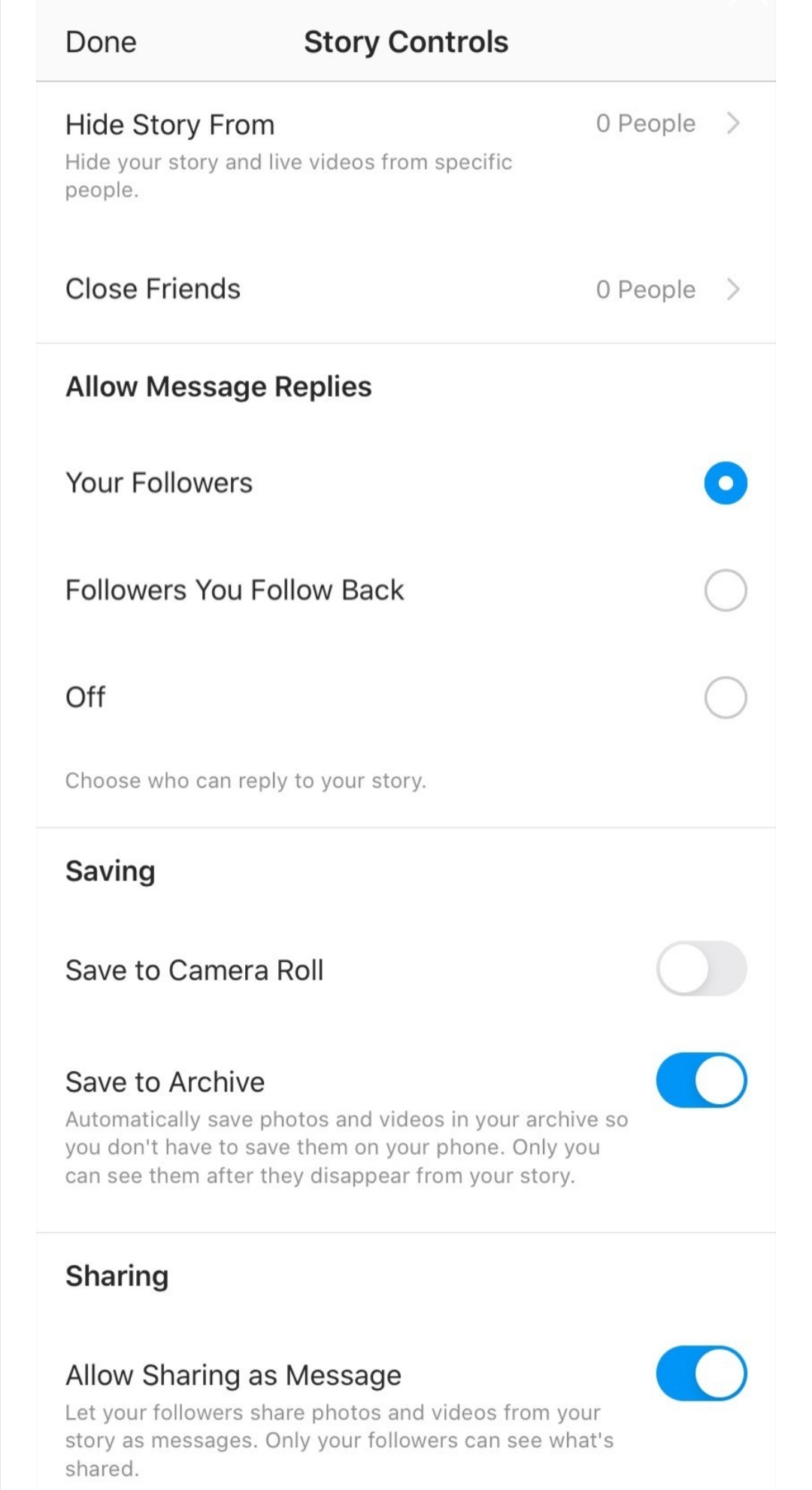This screenshot has height=1490, width=812.
Task: Select Your Followers for message replies
Action: coord(725,483)
